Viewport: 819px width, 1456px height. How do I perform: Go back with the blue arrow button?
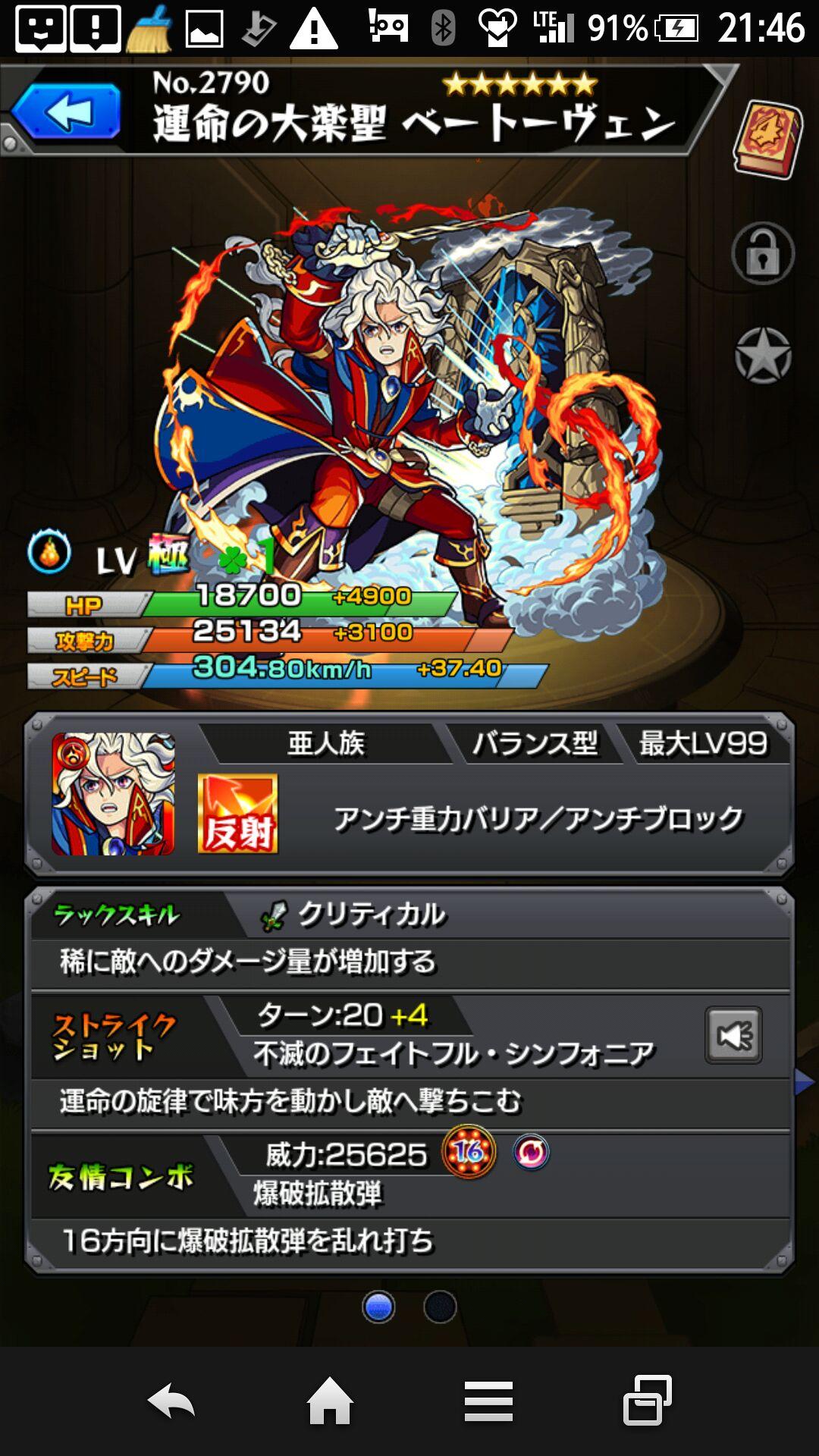tap(67, 112)
